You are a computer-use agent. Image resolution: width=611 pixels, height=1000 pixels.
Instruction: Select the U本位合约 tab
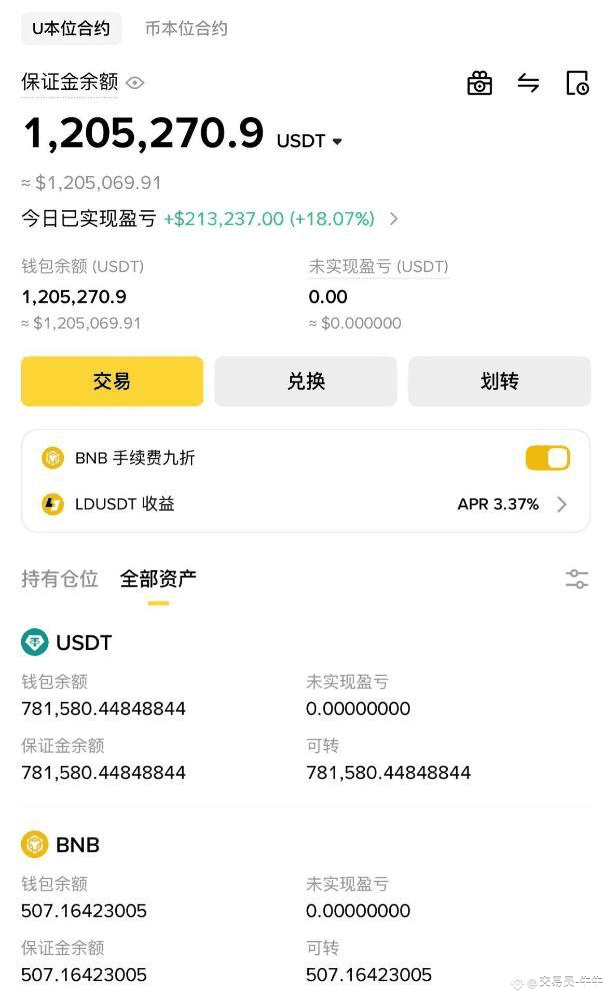click(71, 28)
